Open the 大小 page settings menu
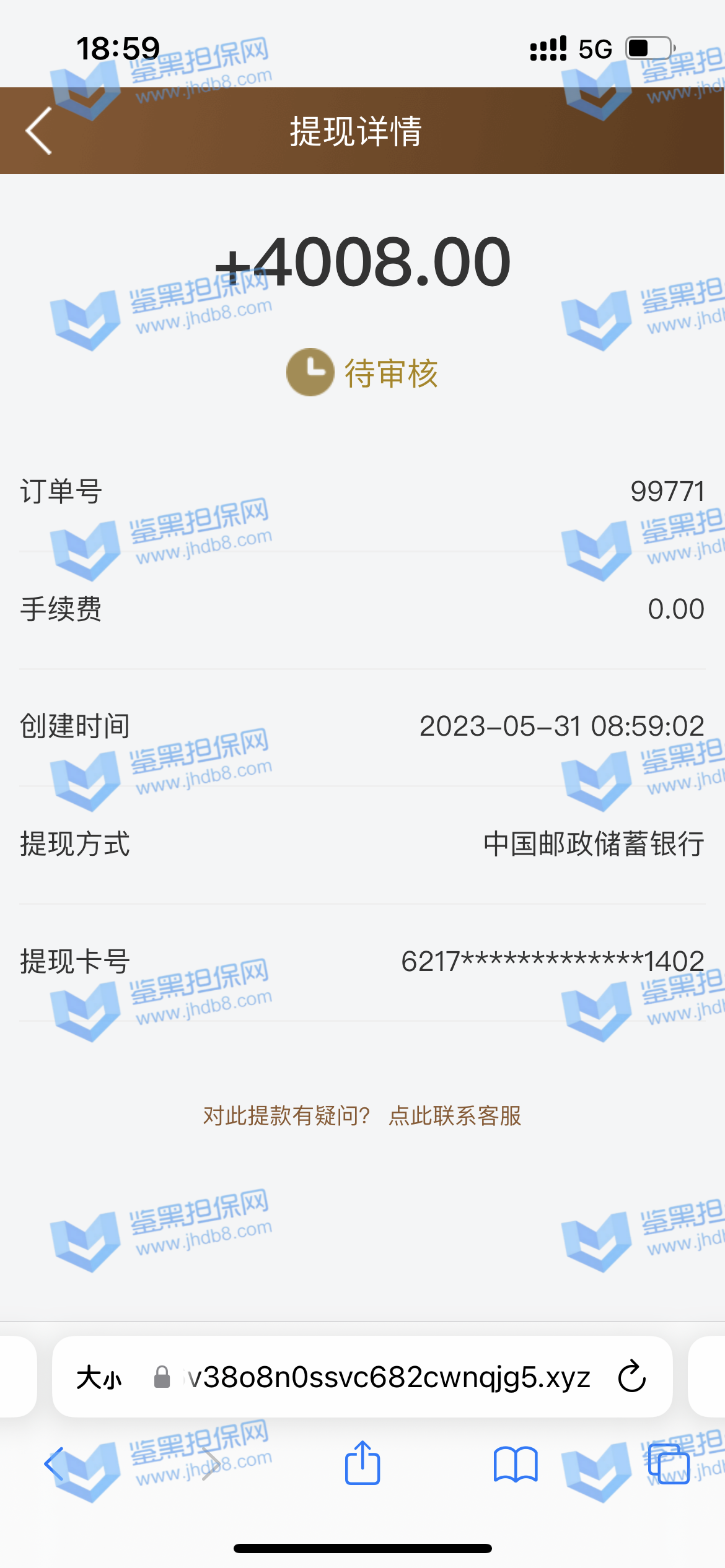725x1568 pixels. (99, 1379)
